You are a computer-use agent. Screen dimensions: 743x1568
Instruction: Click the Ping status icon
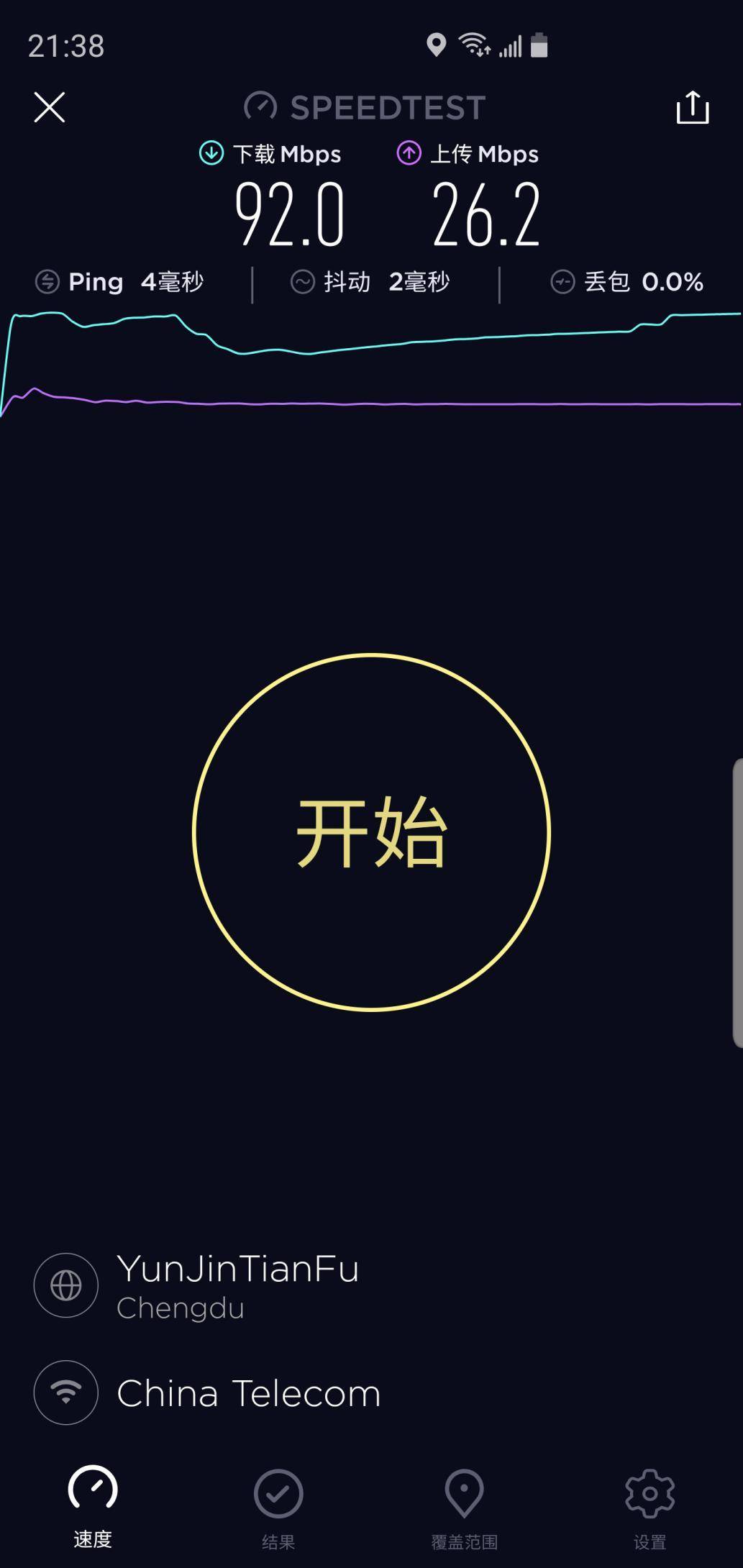coord(47,281)
